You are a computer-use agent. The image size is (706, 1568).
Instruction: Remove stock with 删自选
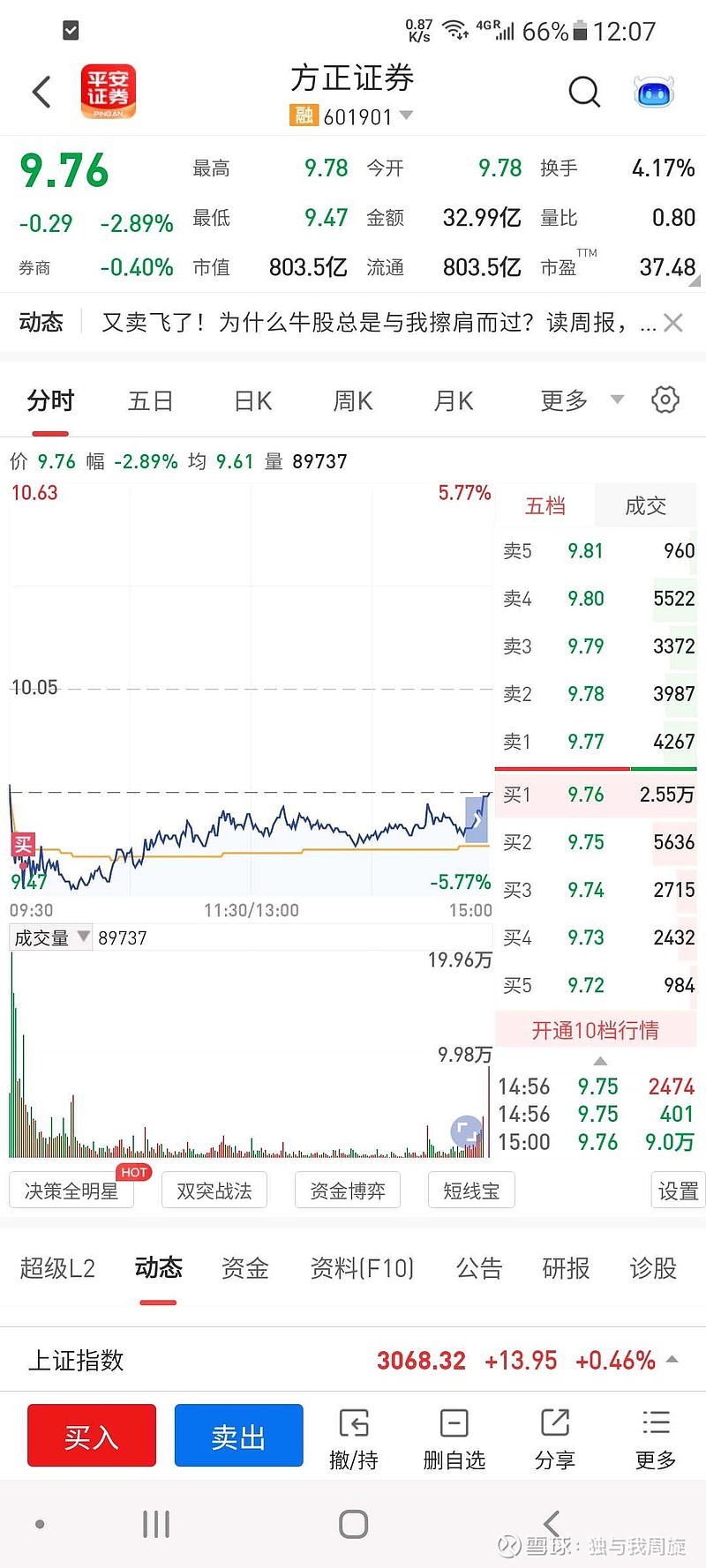click(x=454, y=1439)
